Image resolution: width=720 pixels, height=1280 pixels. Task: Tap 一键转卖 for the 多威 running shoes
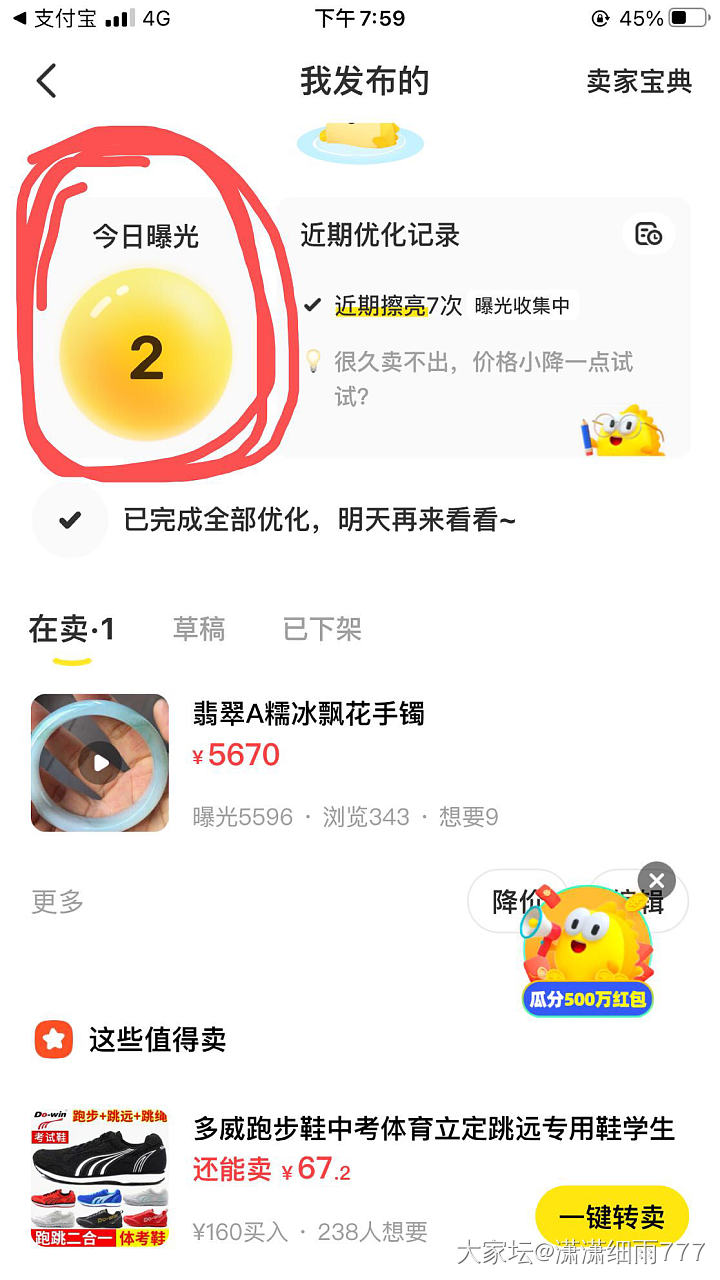[612, 1217]
